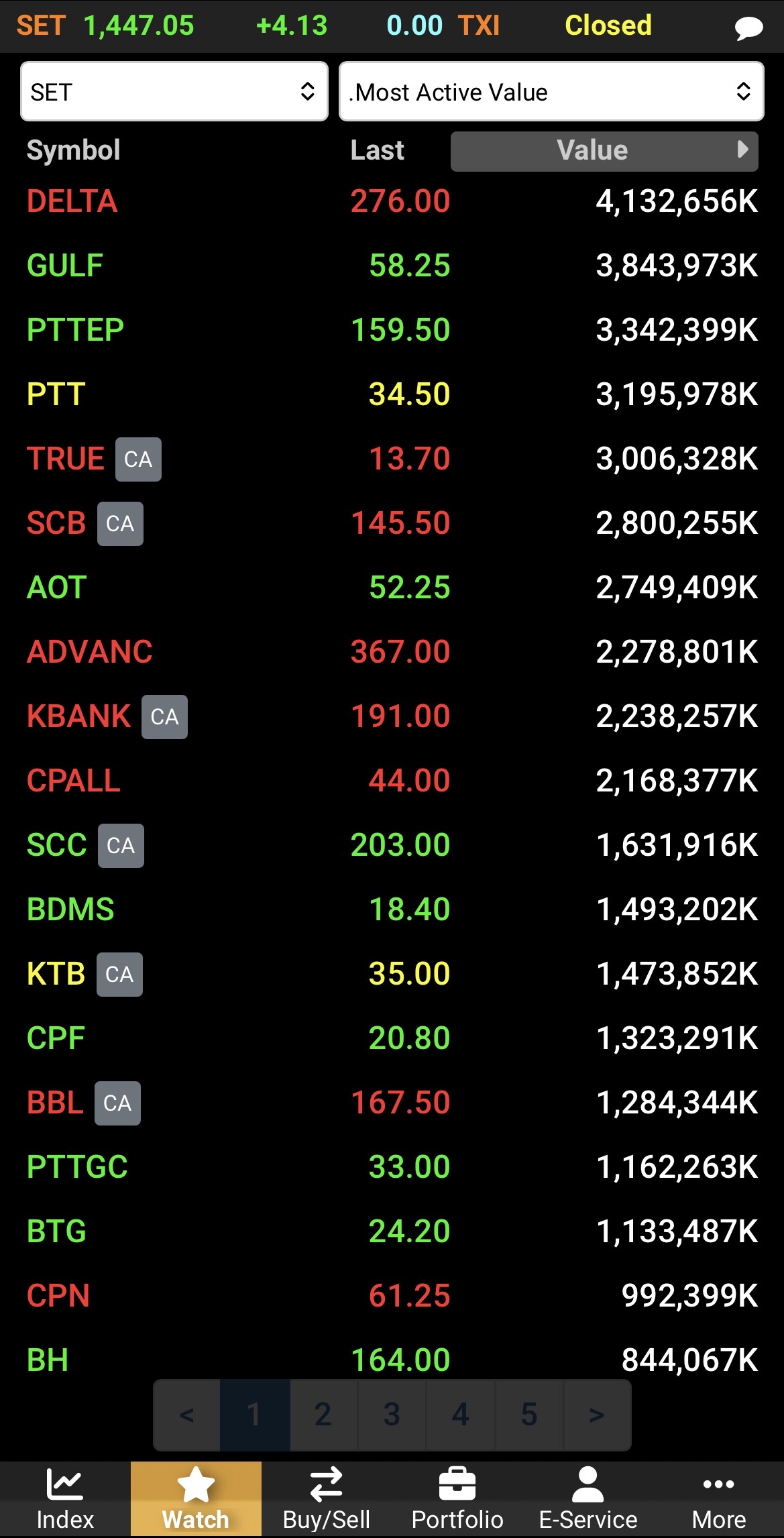Viewport: 784px width, 1538px height.
Task: Select the PTTGC stock row
Action: (x=77, y=1167)
